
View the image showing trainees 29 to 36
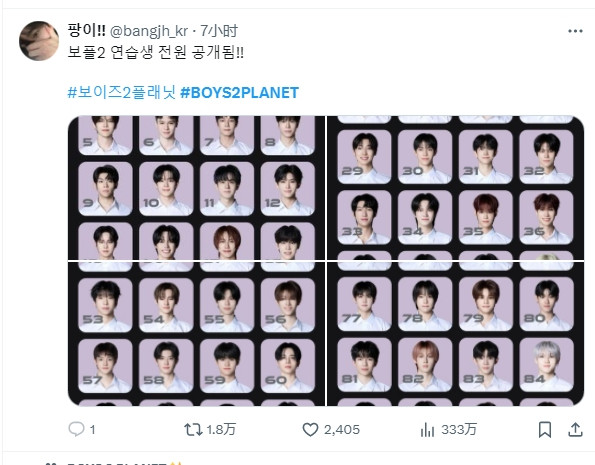(455, 188)
